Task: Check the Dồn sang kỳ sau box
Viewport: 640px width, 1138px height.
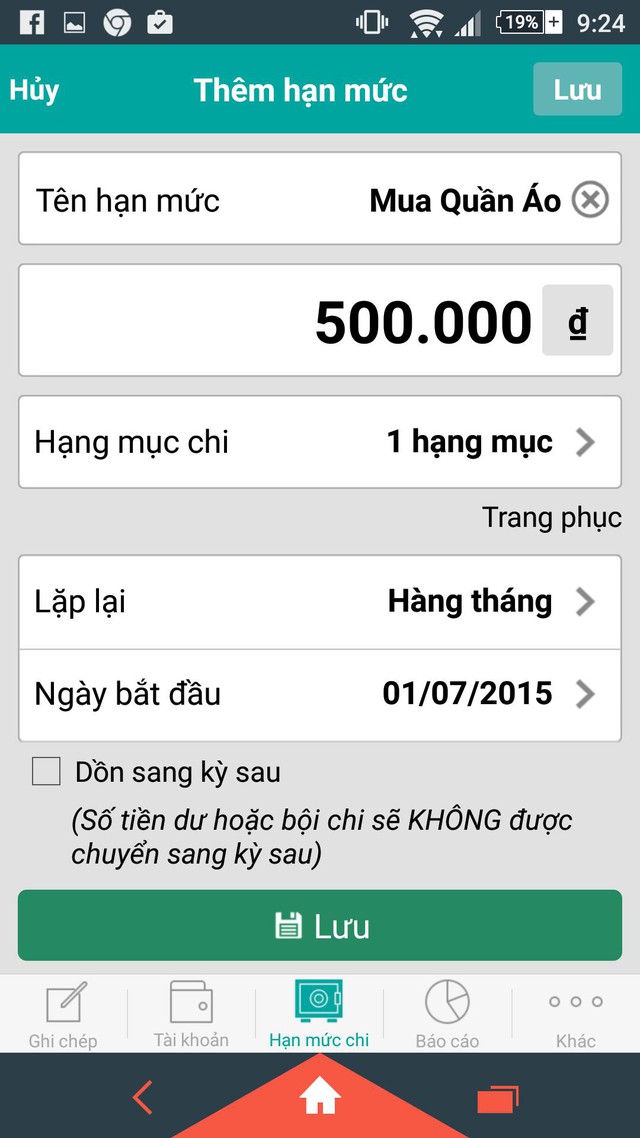Action: pyautogui.click(x=47, y=772)
